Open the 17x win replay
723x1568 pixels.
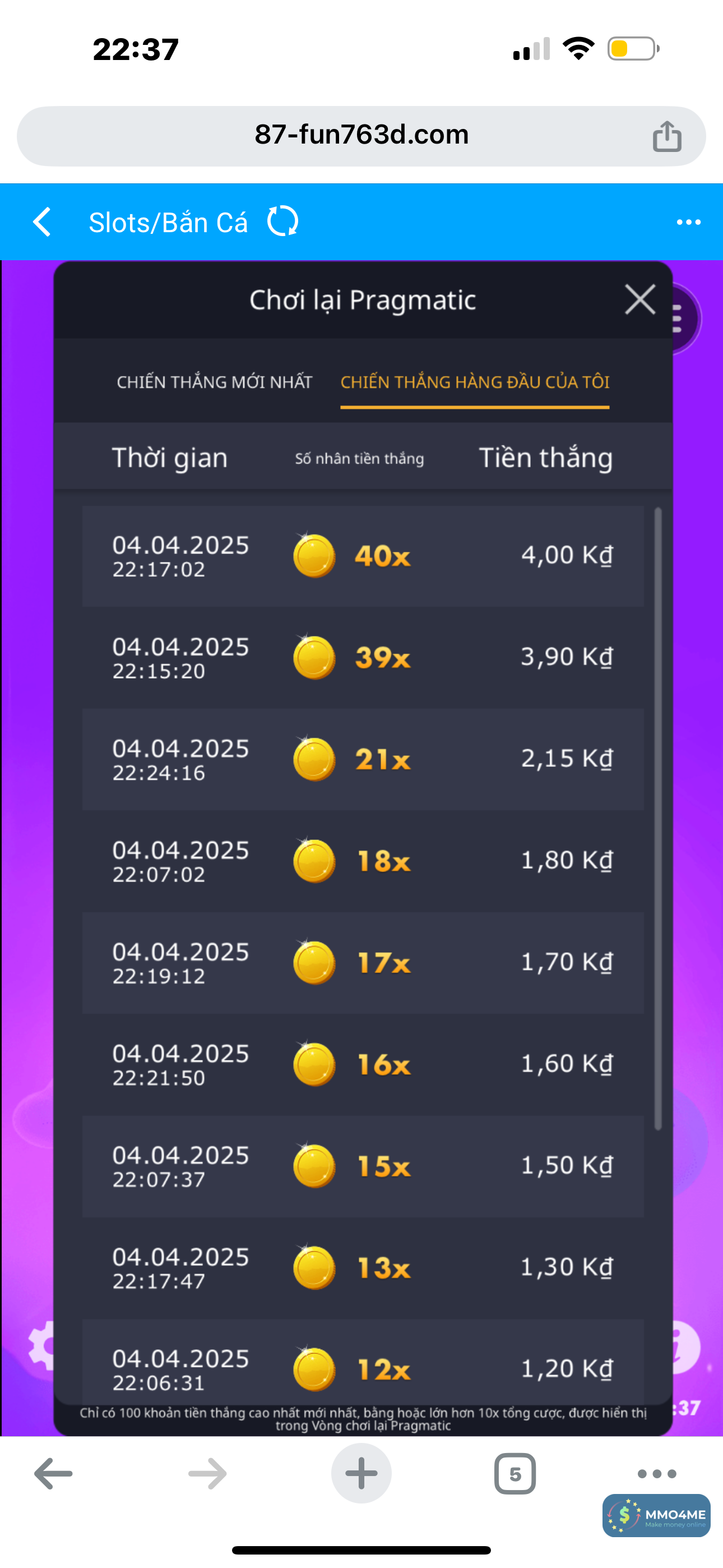[x=363, y=962]
